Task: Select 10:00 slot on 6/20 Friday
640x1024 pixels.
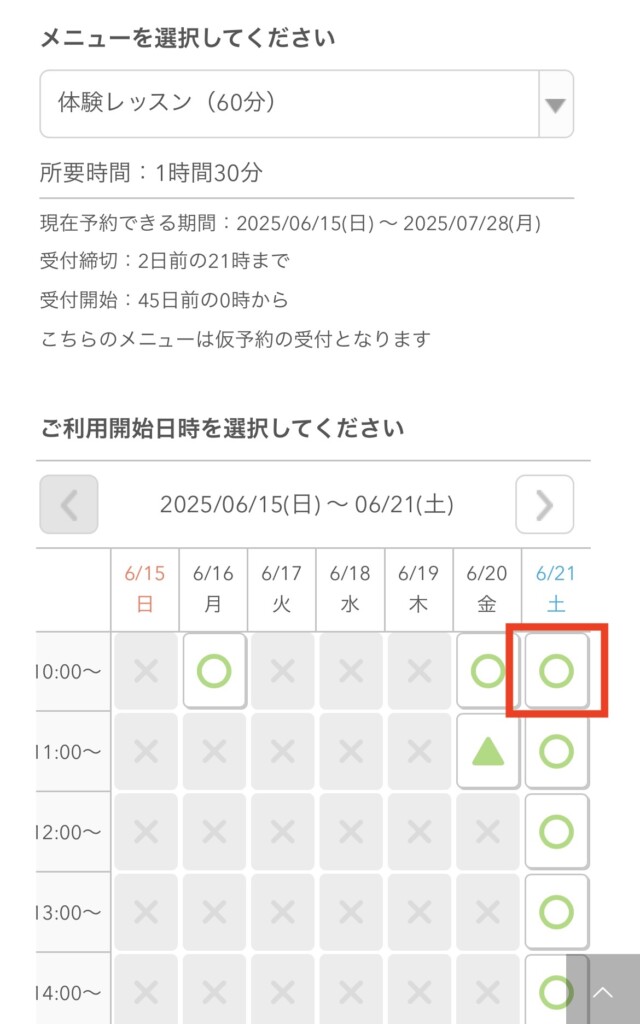Action: [488, 671]
